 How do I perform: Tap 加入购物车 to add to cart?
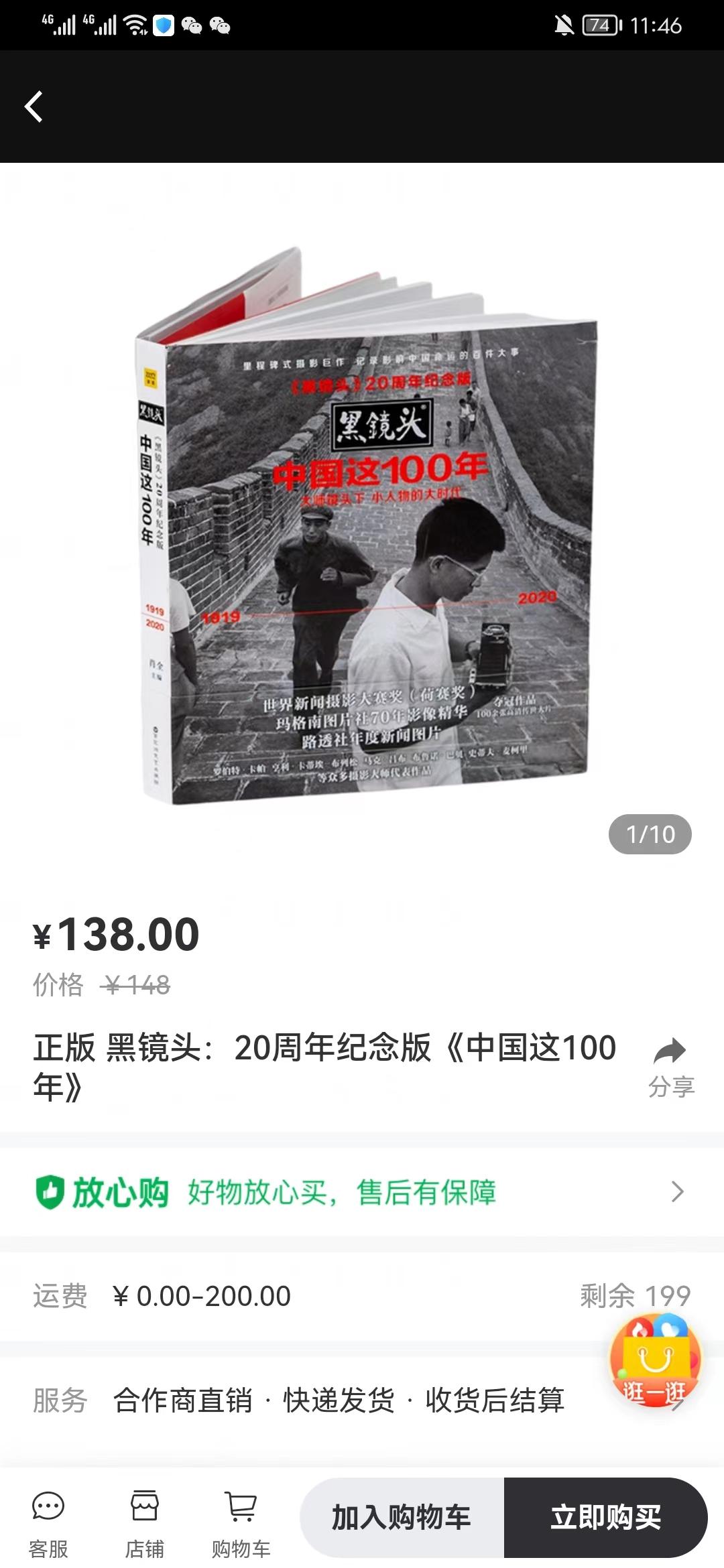(402, 1517)
